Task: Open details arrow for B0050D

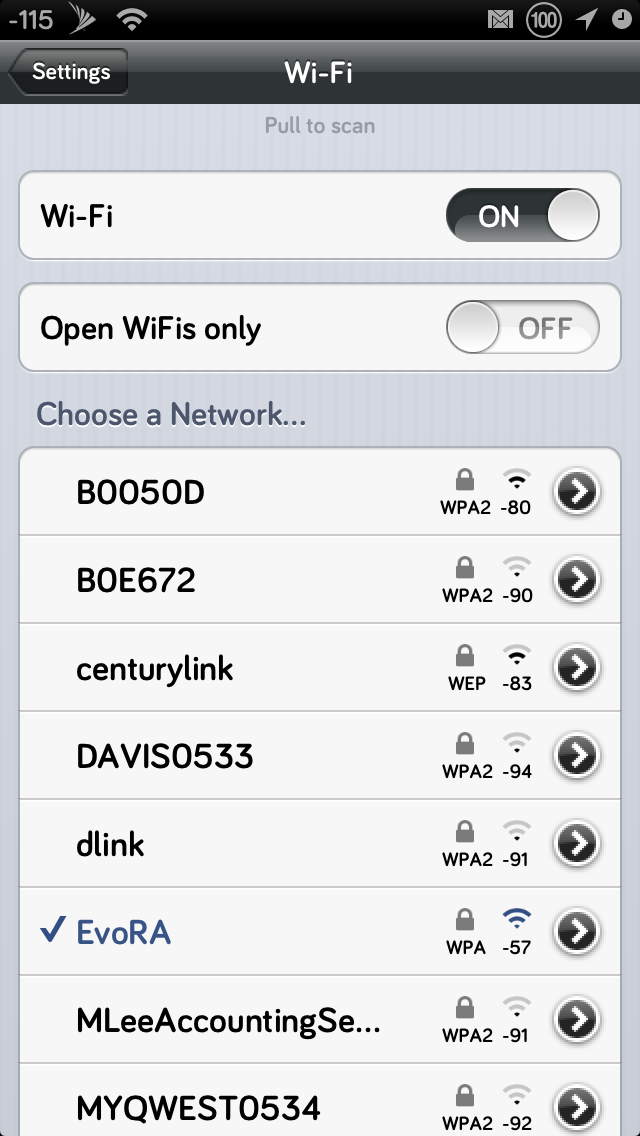Action: pyautogui.click(x=577, y=492)
